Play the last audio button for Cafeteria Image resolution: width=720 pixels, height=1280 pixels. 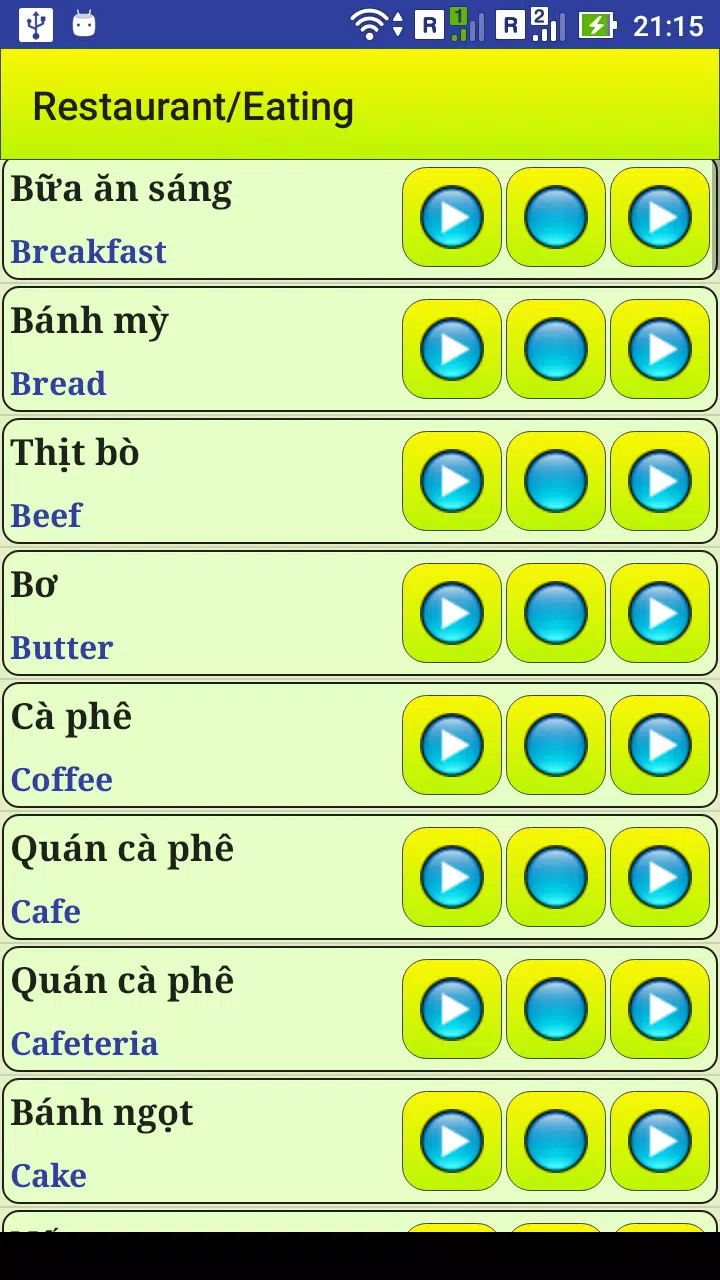pos(660,1009)
